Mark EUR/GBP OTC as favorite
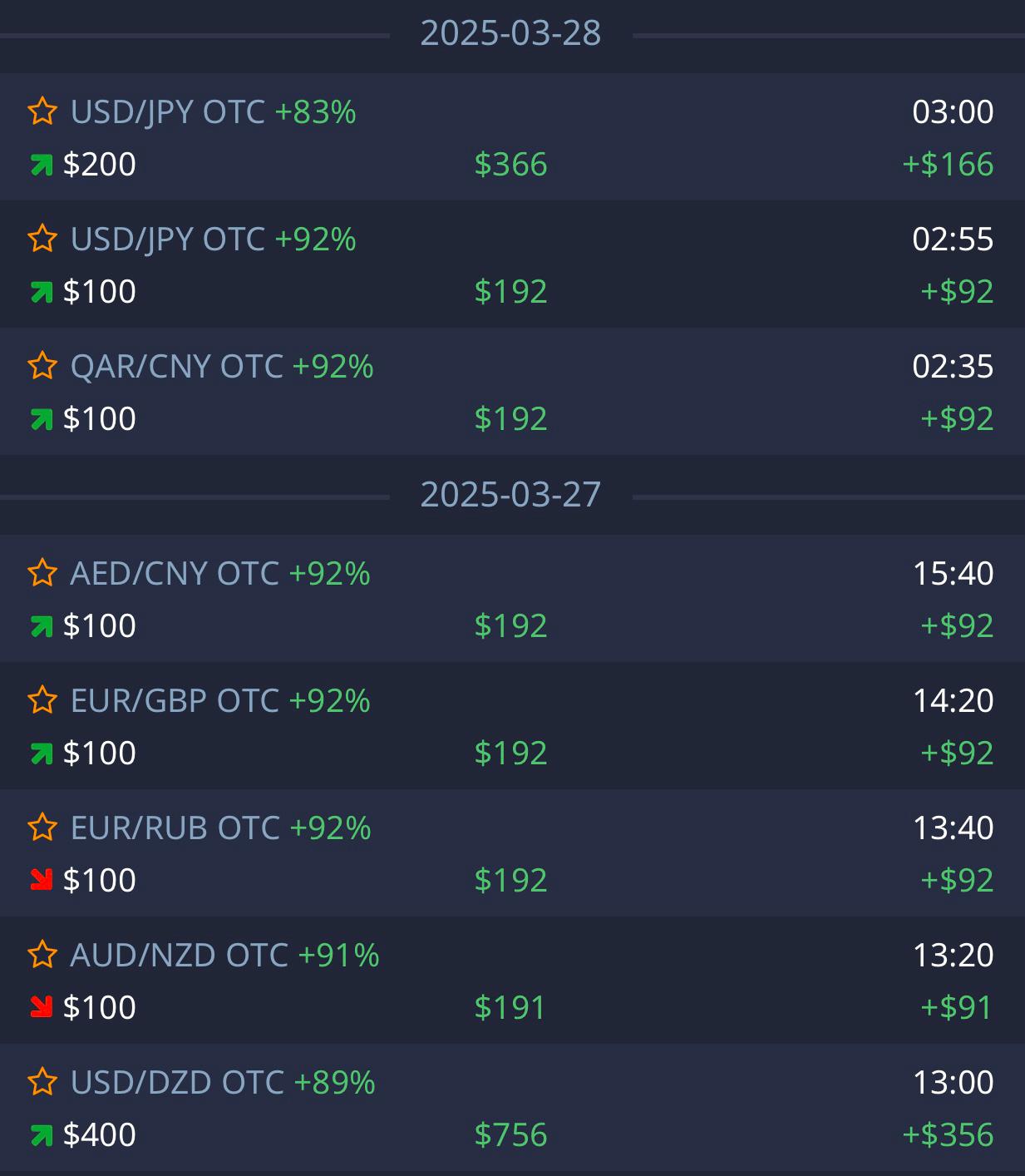 42,700
